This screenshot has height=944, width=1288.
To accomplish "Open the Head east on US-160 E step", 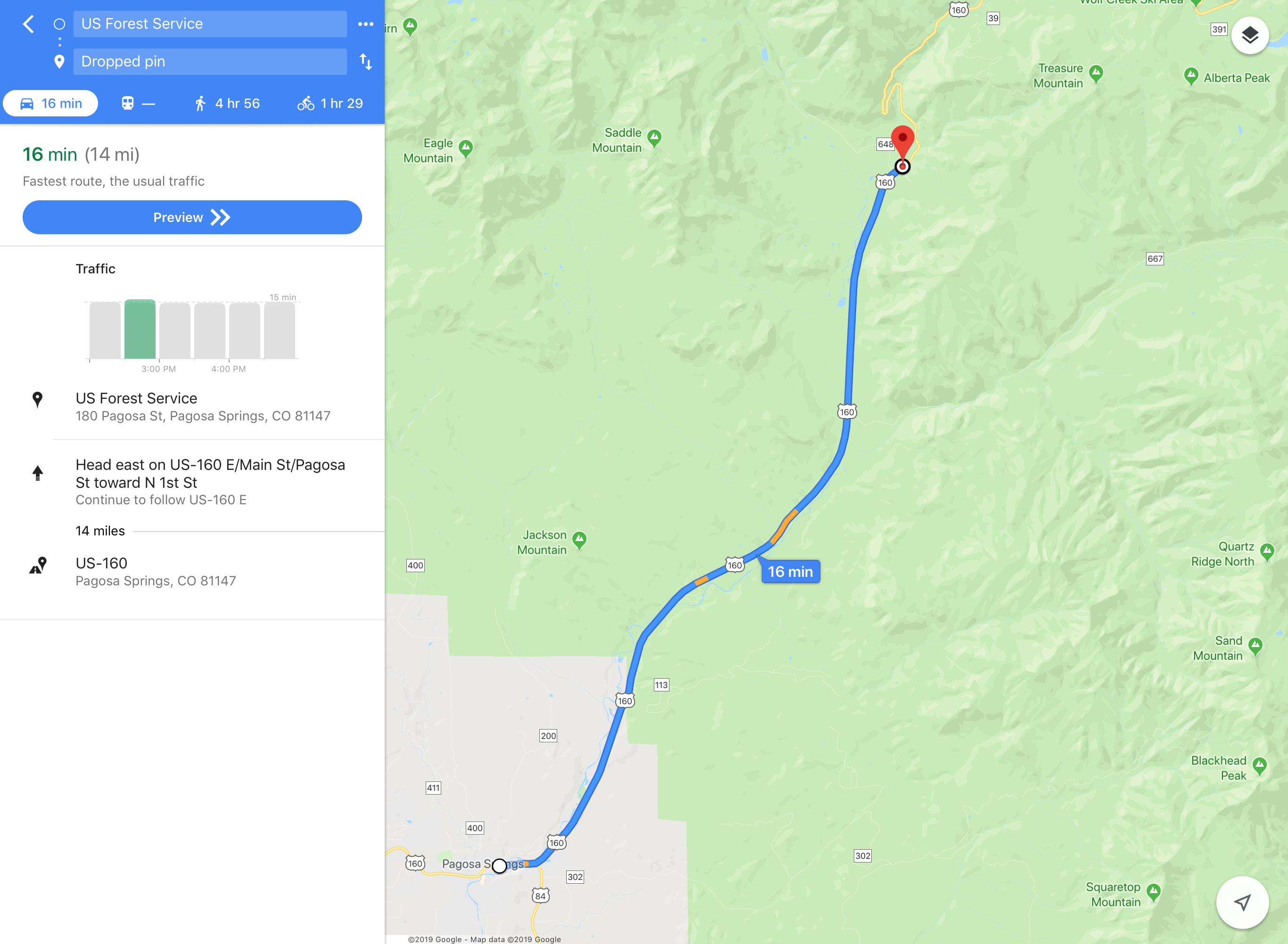I will point(210,481).
